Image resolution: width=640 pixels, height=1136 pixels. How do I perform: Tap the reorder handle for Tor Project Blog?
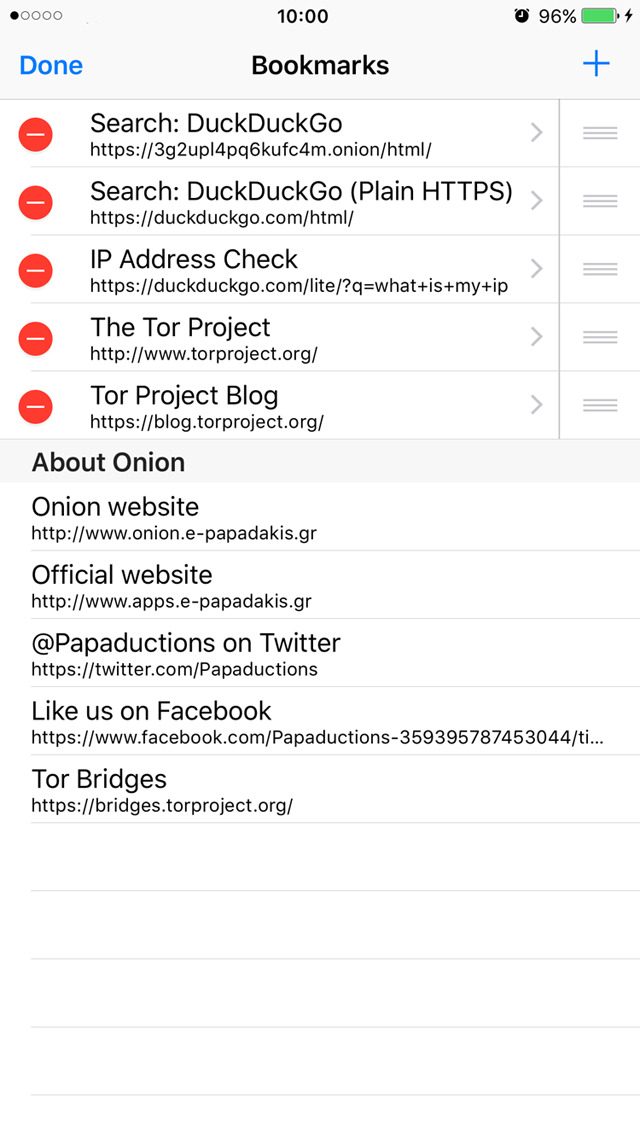(x=600, y=406)
